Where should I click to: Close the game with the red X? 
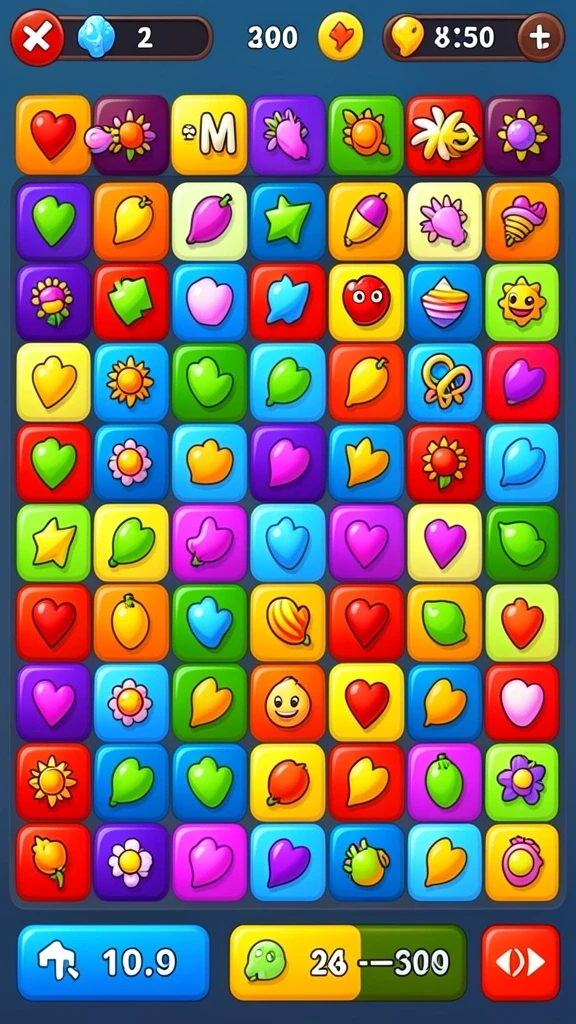click(37, 38)
